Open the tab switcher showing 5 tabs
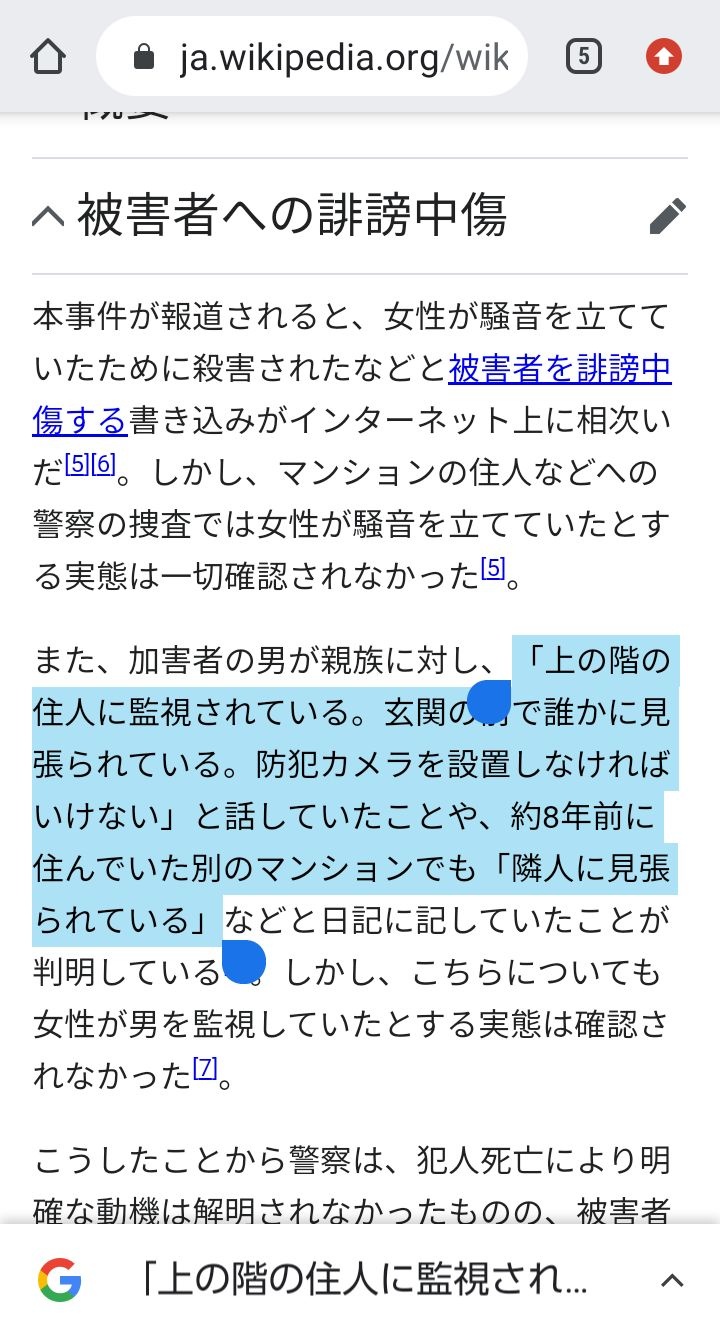The height and width of the screenshot is (1336, 720). tap(584, 57)
